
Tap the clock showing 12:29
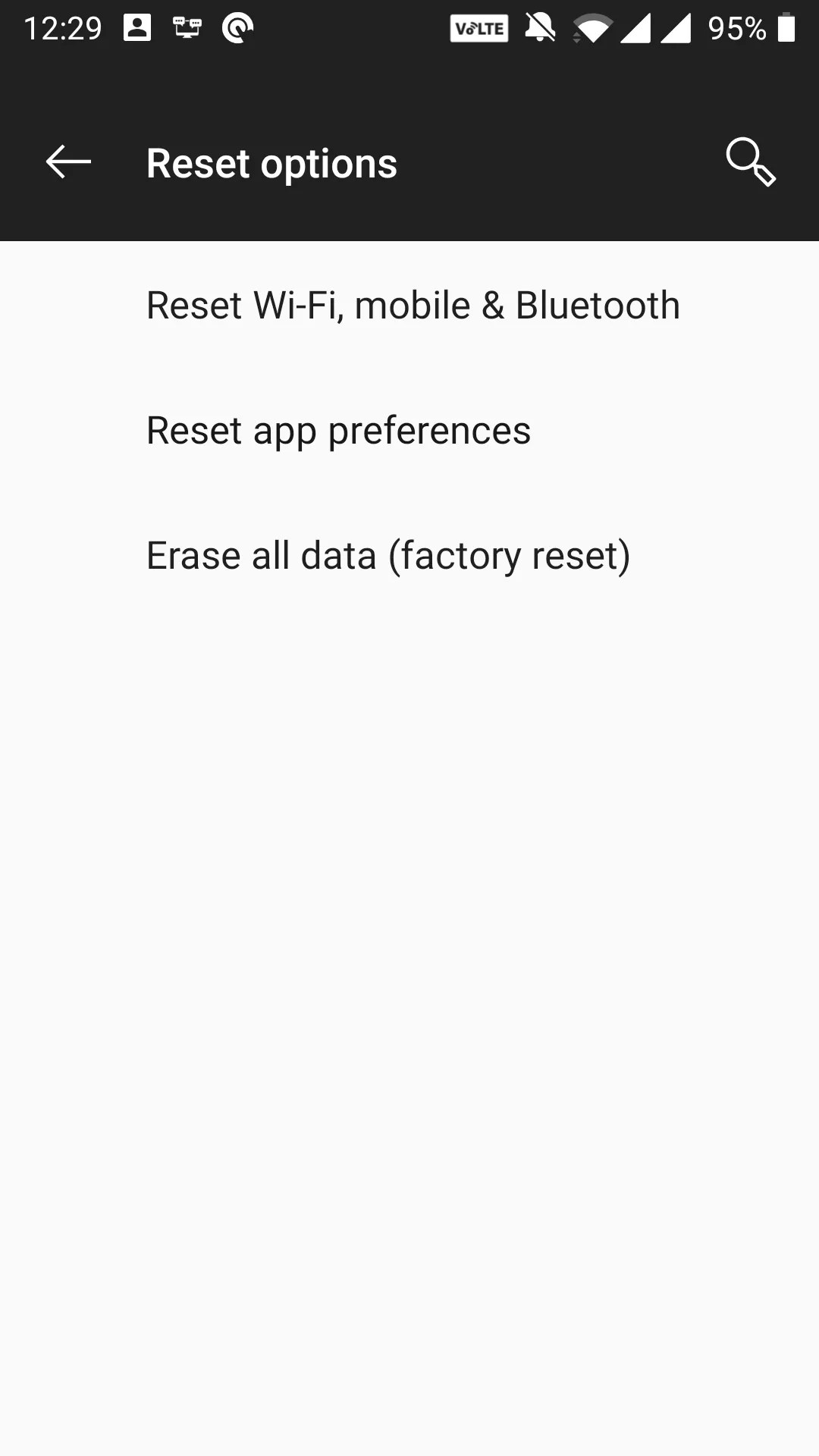pyautogui.click(x=64, y=27)
